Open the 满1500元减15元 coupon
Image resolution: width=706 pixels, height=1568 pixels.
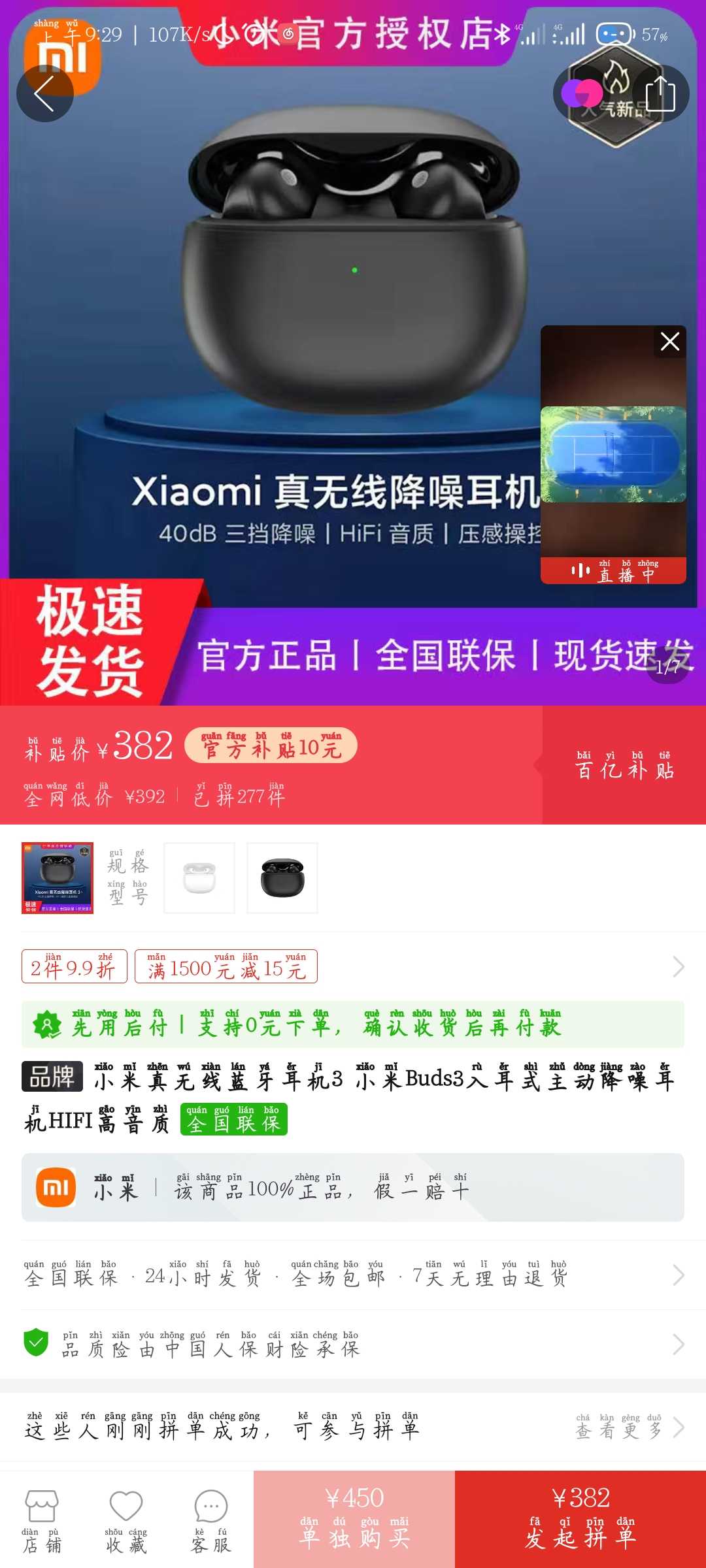[x=226, y=966]
